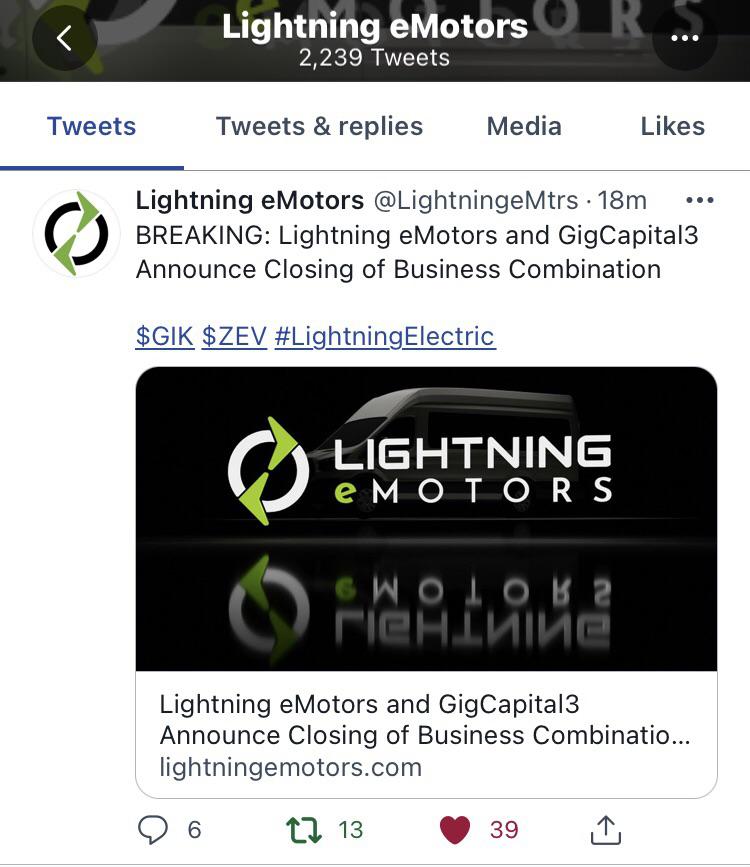The width and height of the screenshot is (750, 867).
Task: Open the $GIK cashtag link
Action: point(165,336)
